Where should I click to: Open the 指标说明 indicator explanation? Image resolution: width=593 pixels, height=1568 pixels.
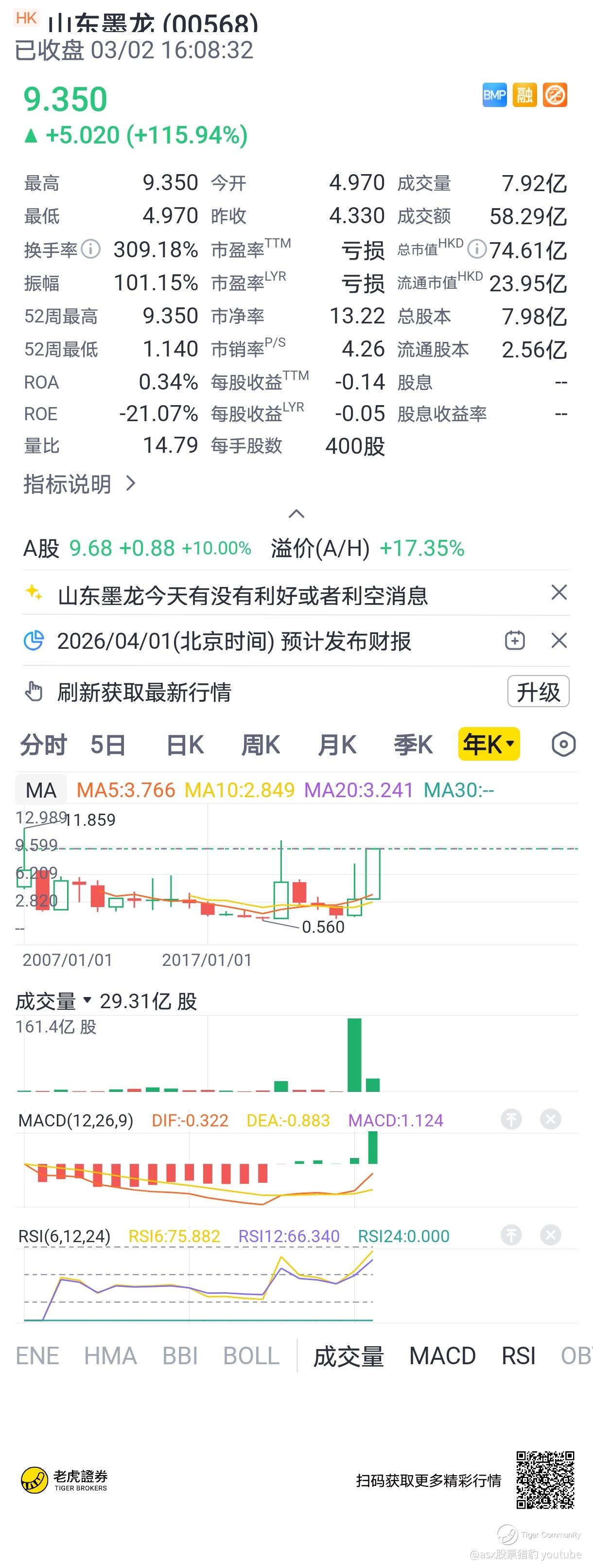tap(79, 484)
